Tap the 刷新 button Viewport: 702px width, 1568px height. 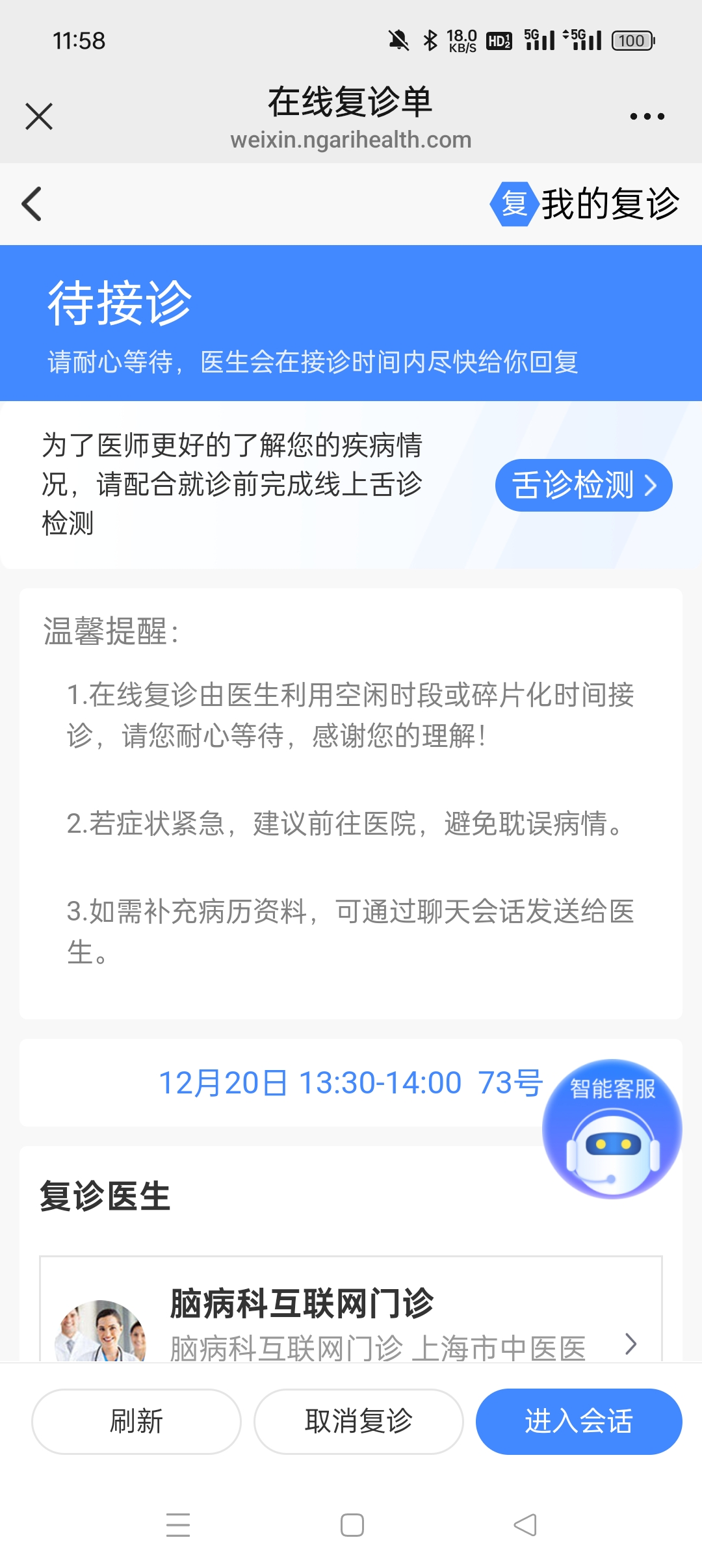pyautogui.click(x=136, y=1421)
